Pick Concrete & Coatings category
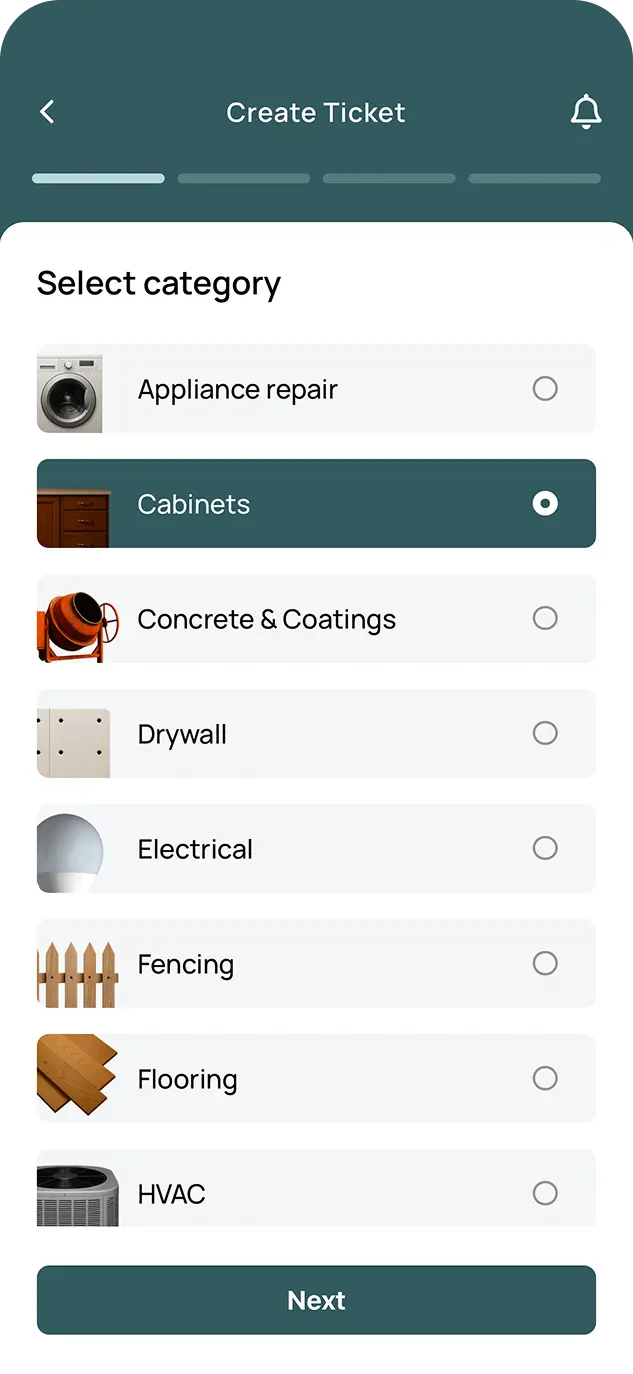 [316, 619]
